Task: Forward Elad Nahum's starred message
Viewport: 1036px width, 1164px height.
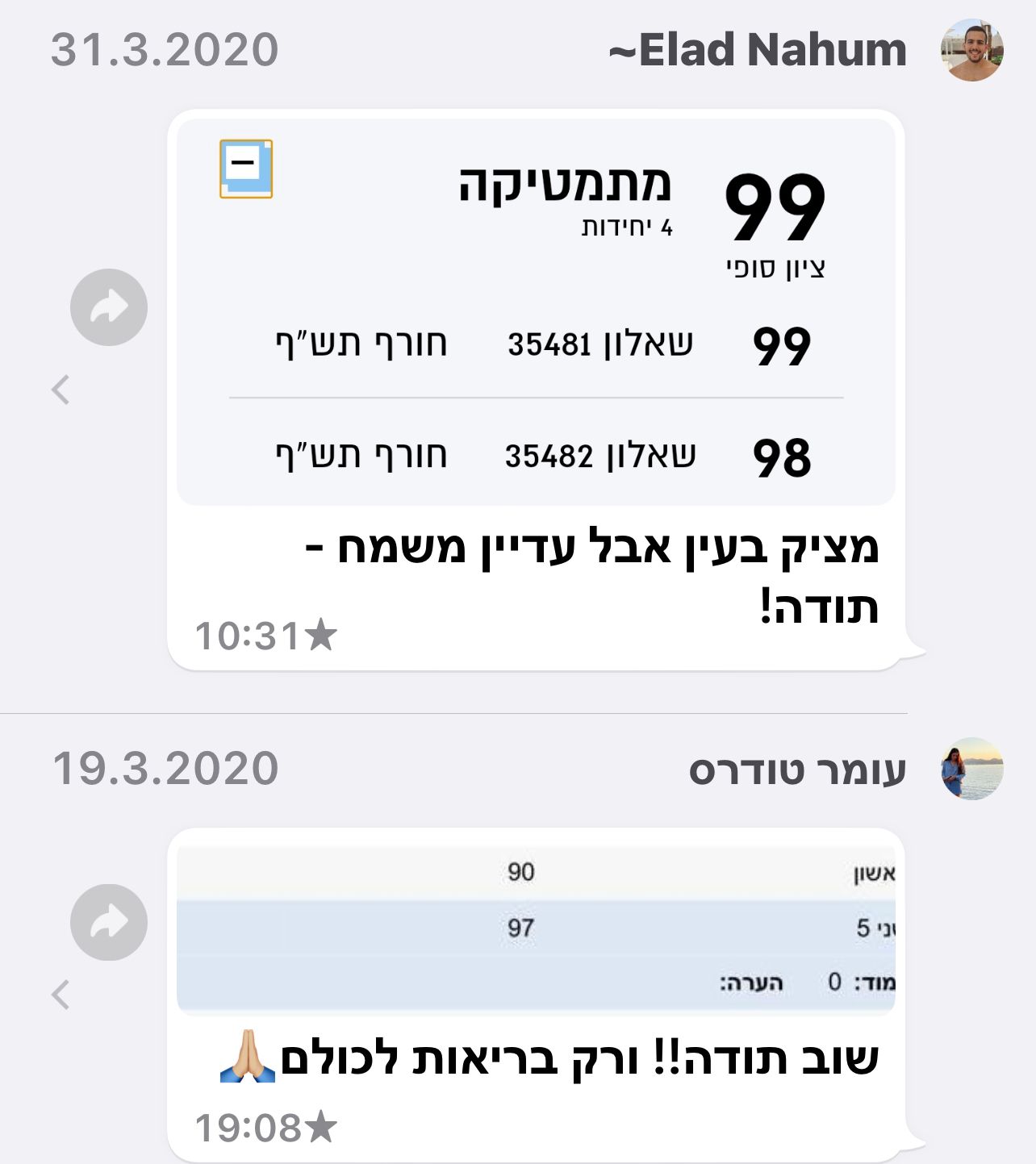Action: tap(109, 307)
